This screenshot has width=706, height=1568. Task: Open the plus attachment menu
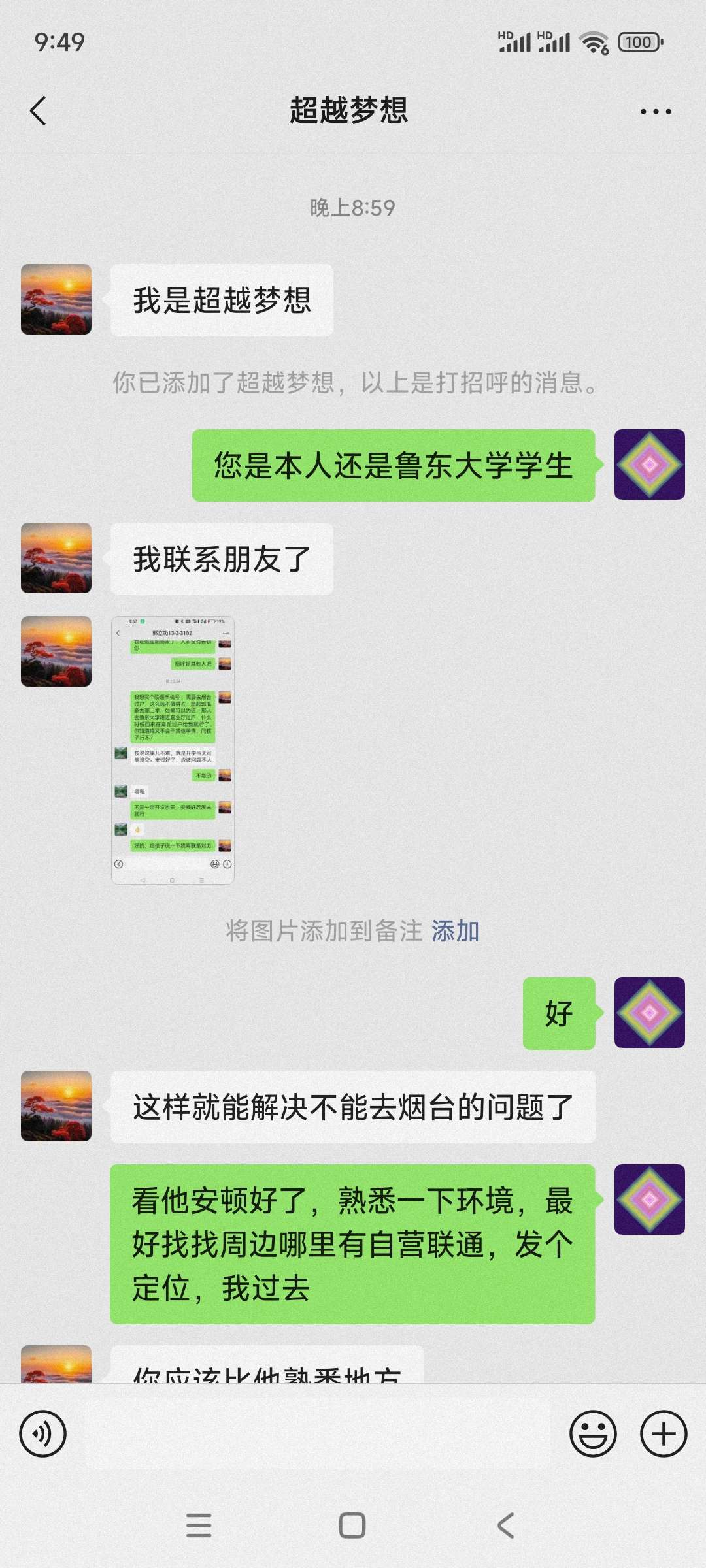click(663, 1434)
